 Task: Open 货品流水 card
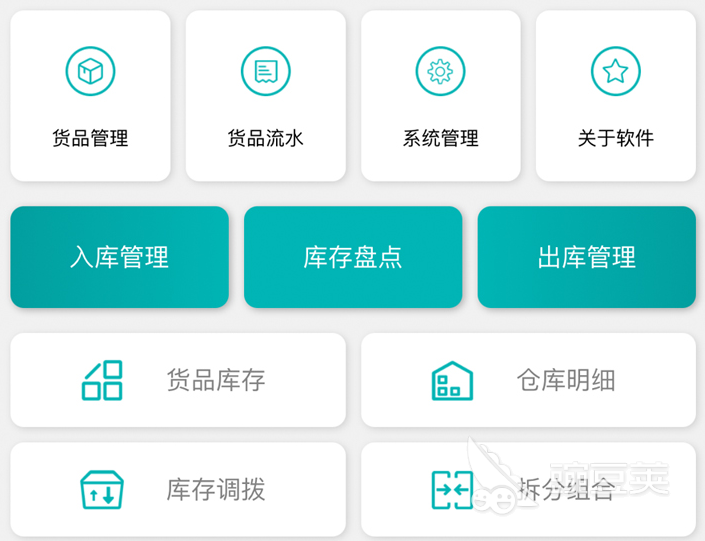pos(265,96)
